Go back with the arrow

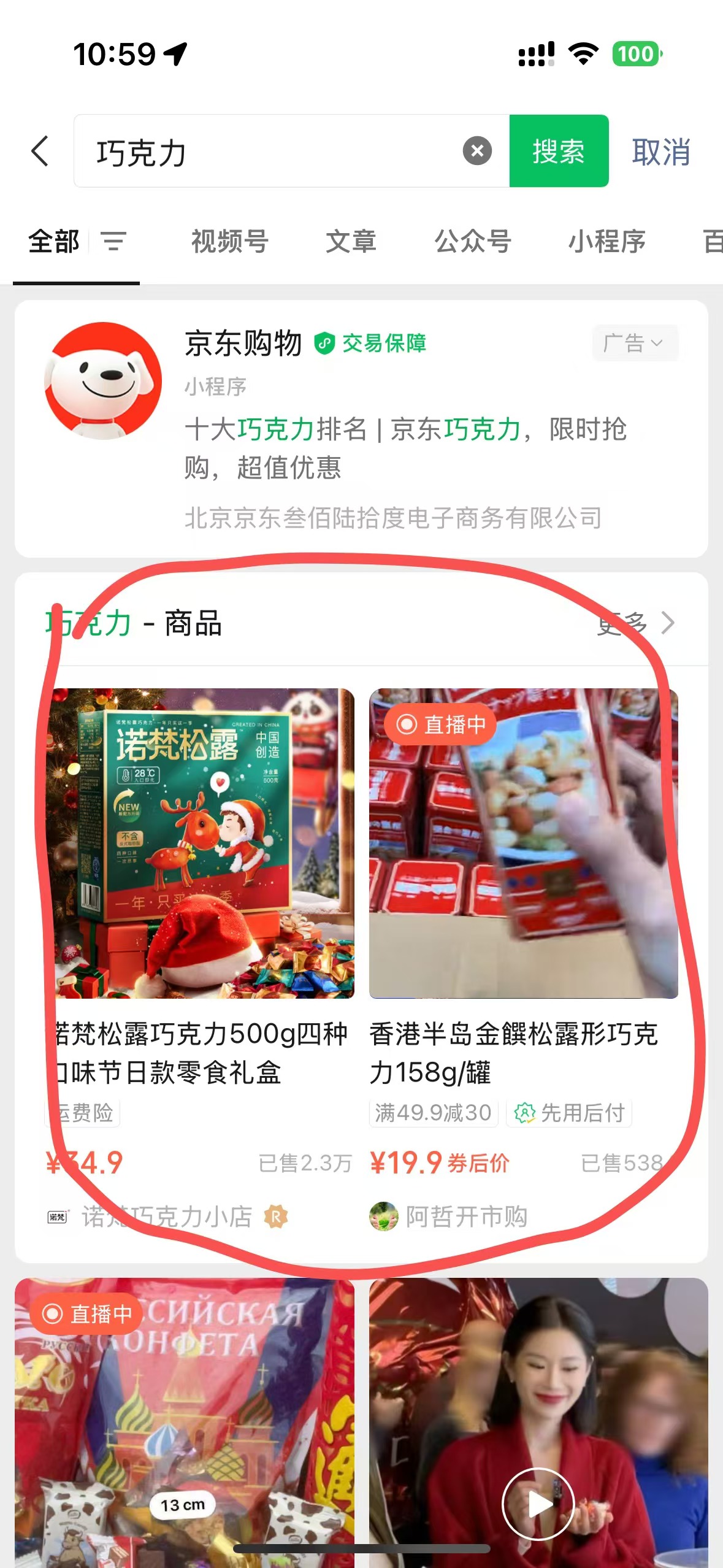[40, 151]
